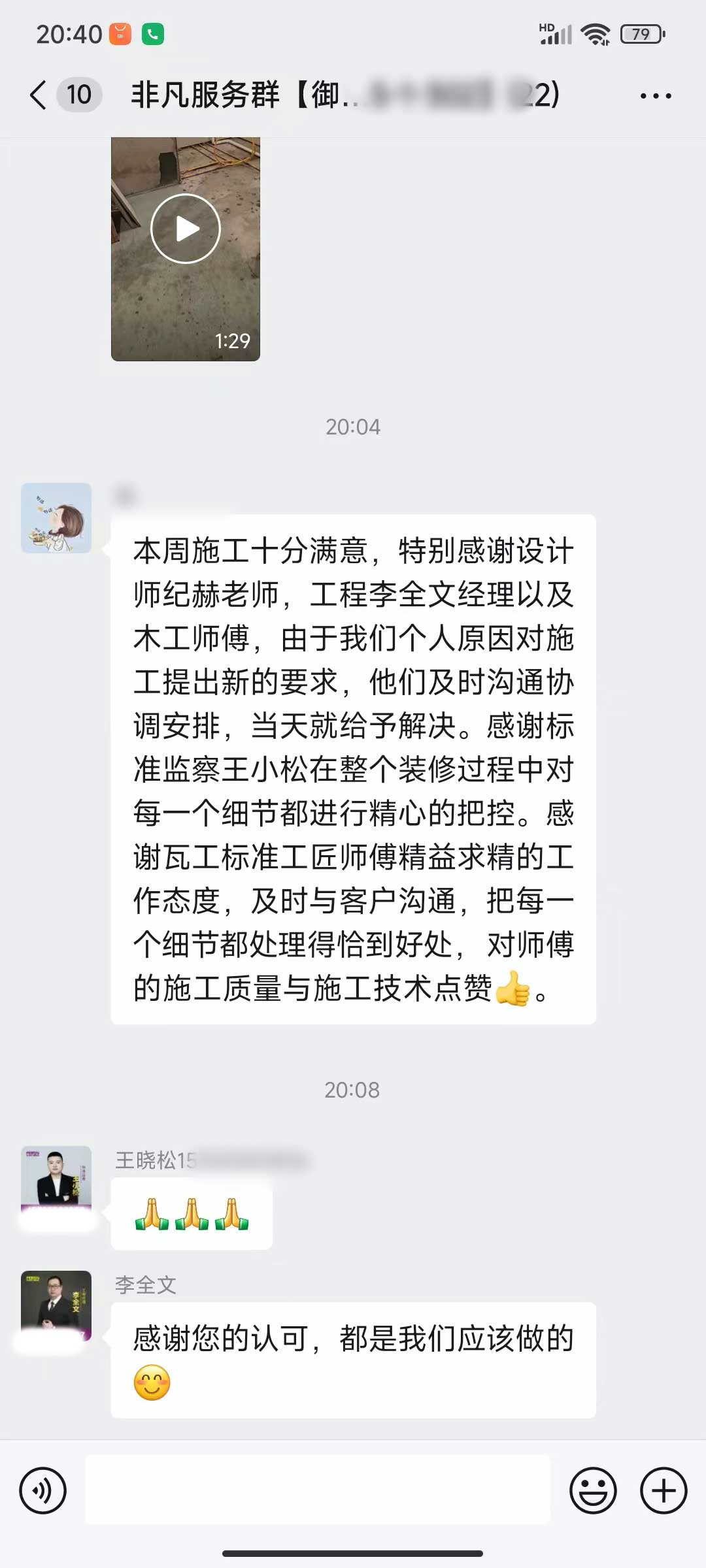Play the 1:29 video message
This screenshot has height=1568, width=706.
click(x=186, y=229)
